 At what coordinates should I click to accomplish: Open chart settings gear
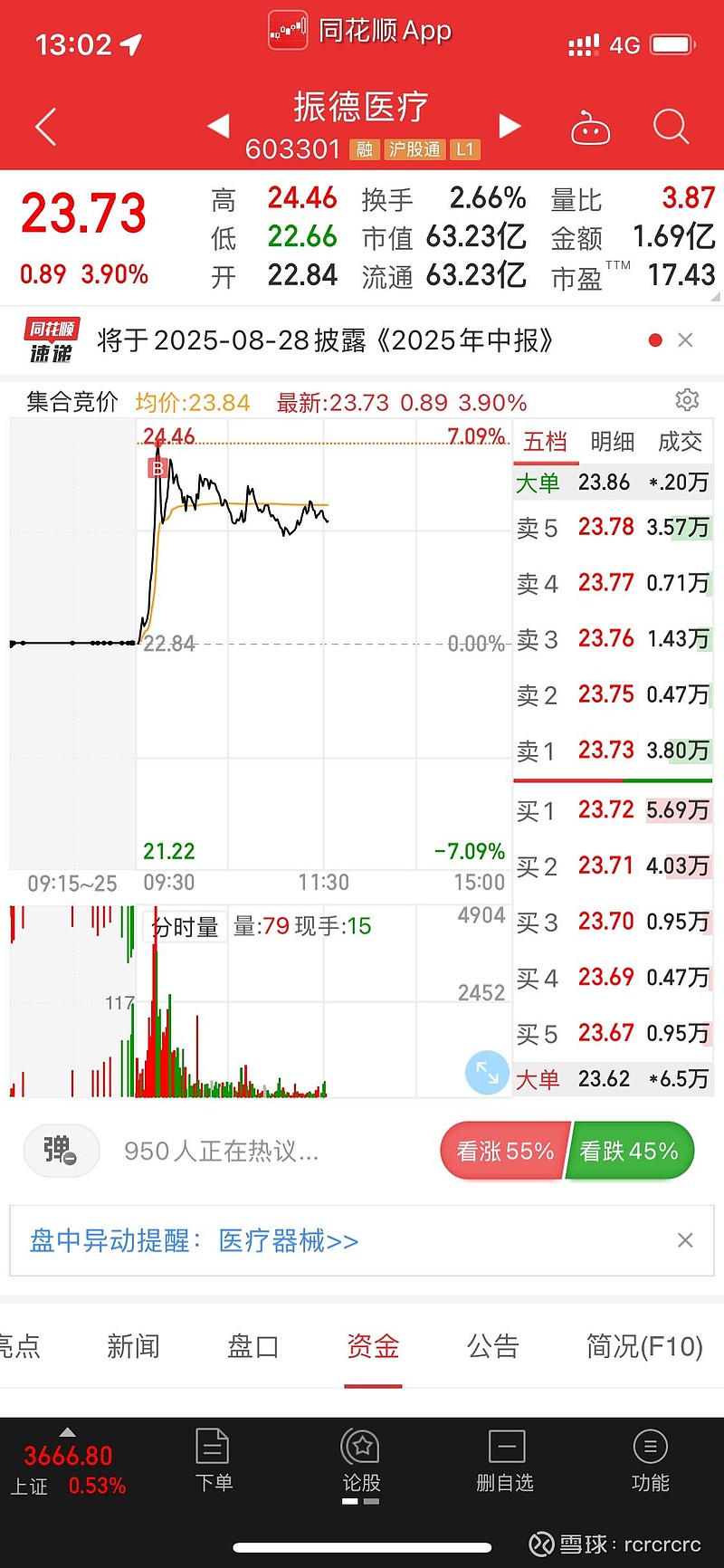click(x=687, y=400)
